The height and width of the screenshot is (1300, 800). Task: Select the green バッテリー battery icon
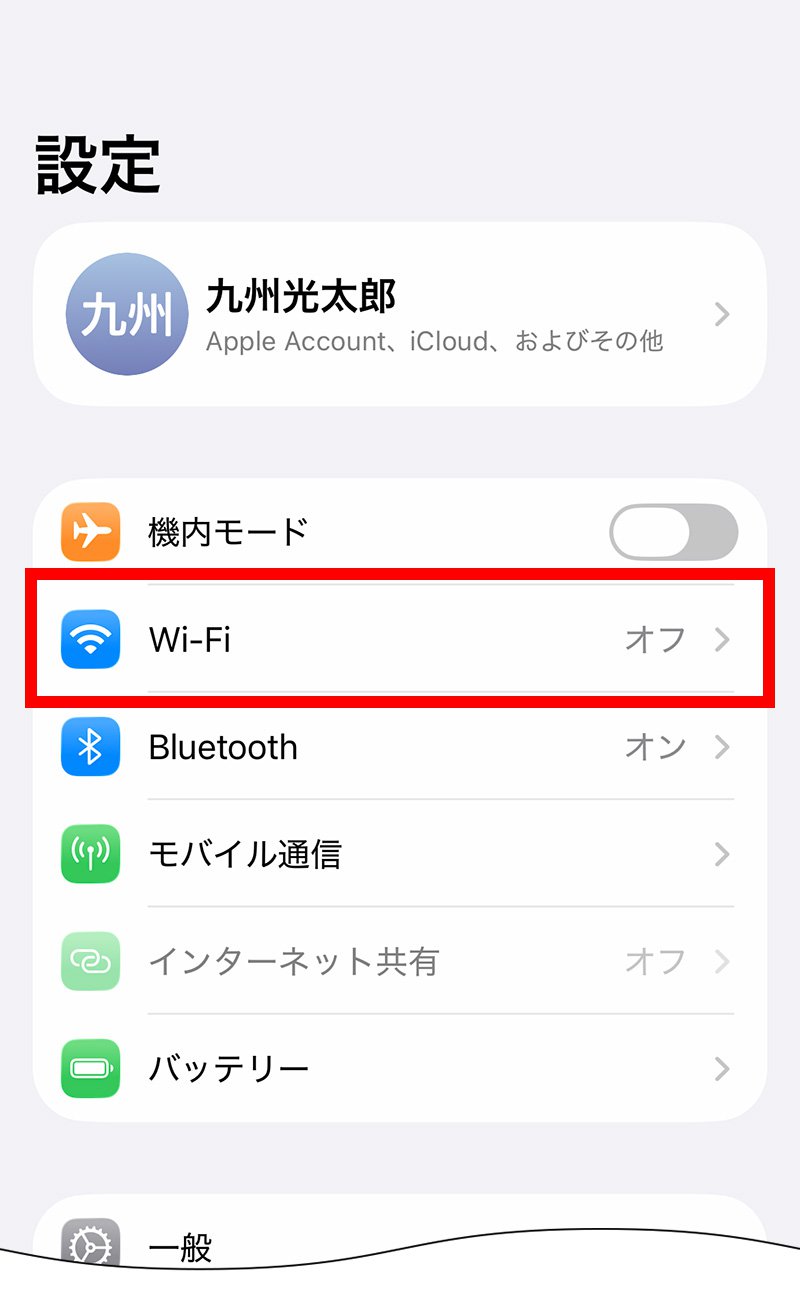[90, 1068]
